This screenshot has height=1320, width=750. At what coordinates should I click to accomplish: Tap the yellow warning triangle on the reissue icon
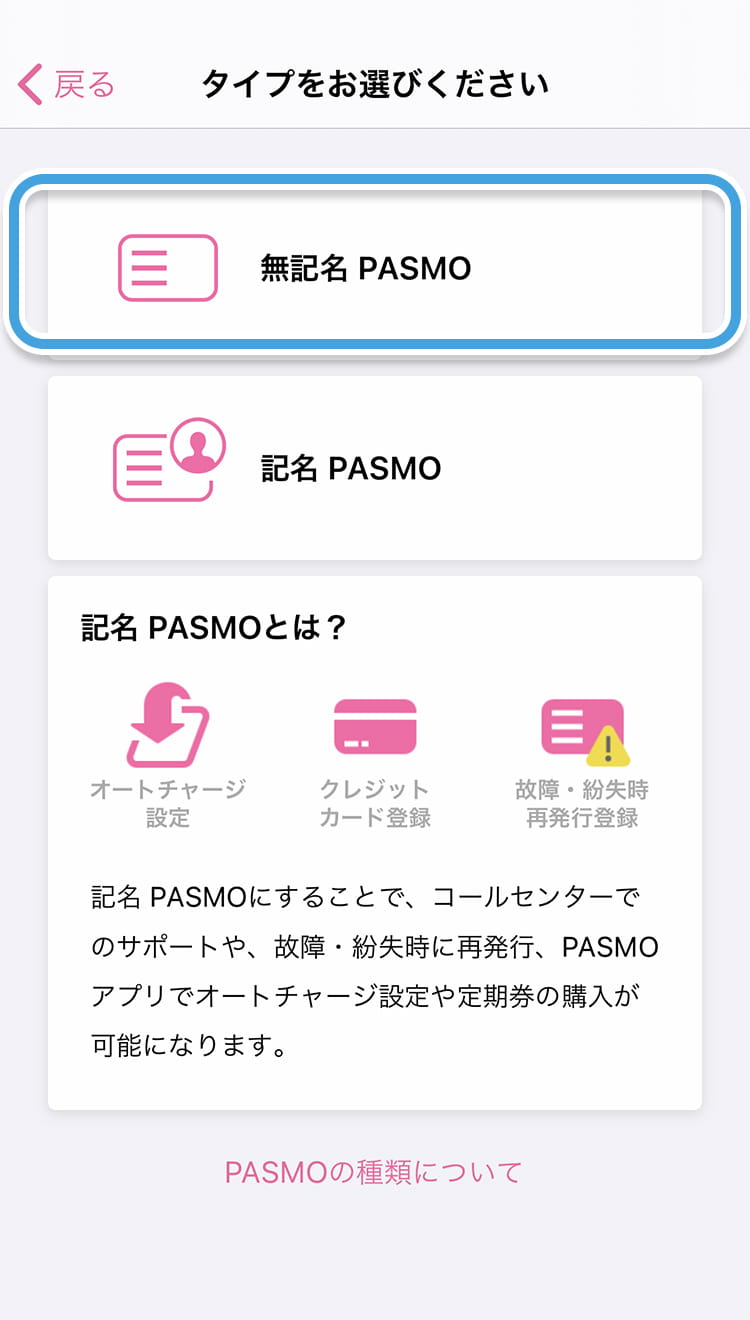tap(608, 744)
